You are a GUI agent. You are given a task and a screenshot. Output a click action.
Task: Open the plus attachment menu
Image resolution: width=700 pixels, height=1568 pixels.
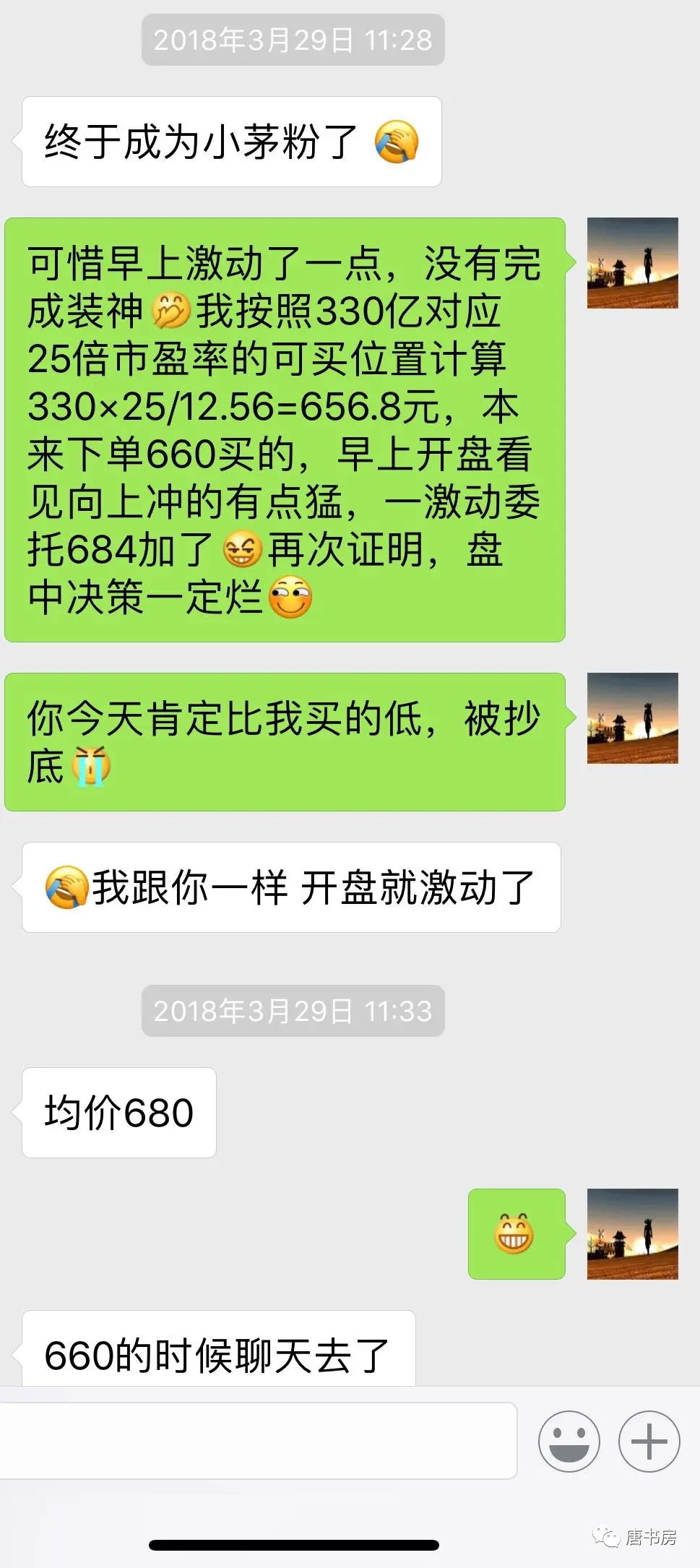[649, 1441]
